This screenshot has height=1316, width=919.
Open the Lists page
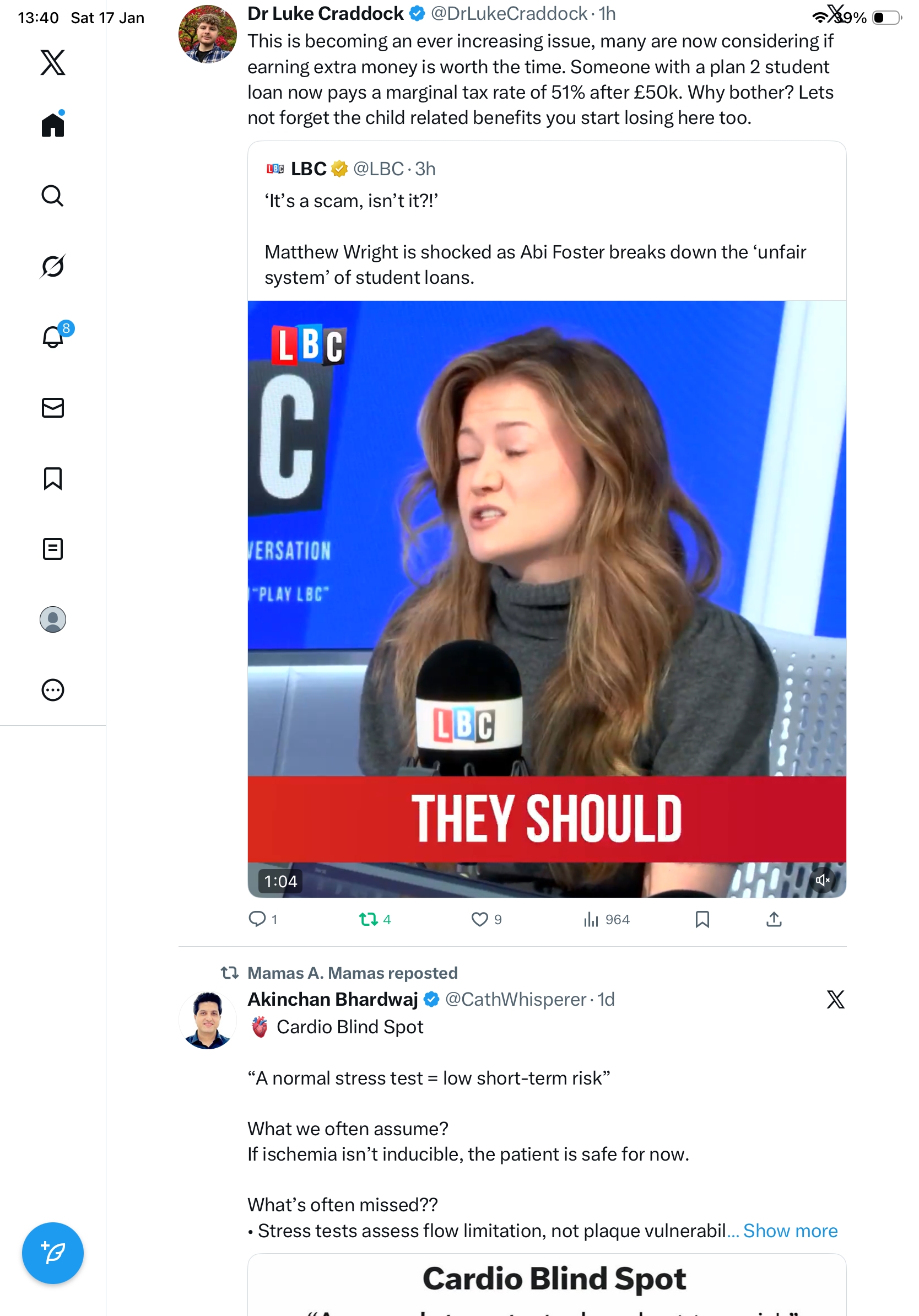pos(53,548)
